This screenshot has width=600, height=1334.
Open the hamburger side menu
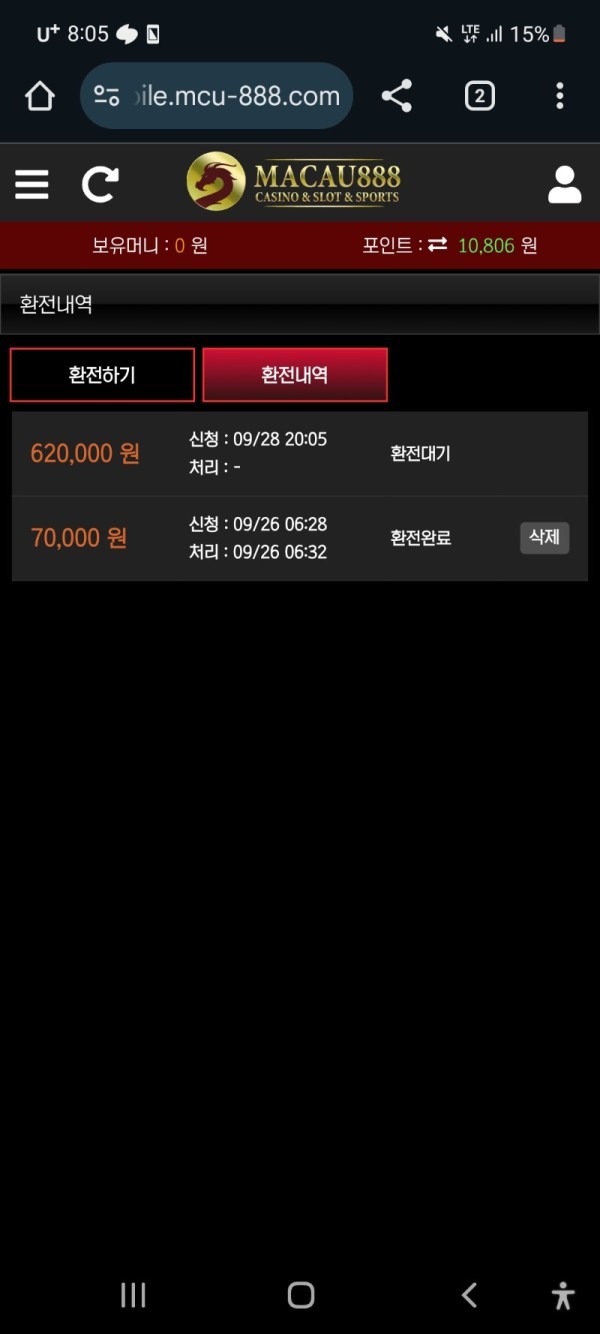coord(32,184)
